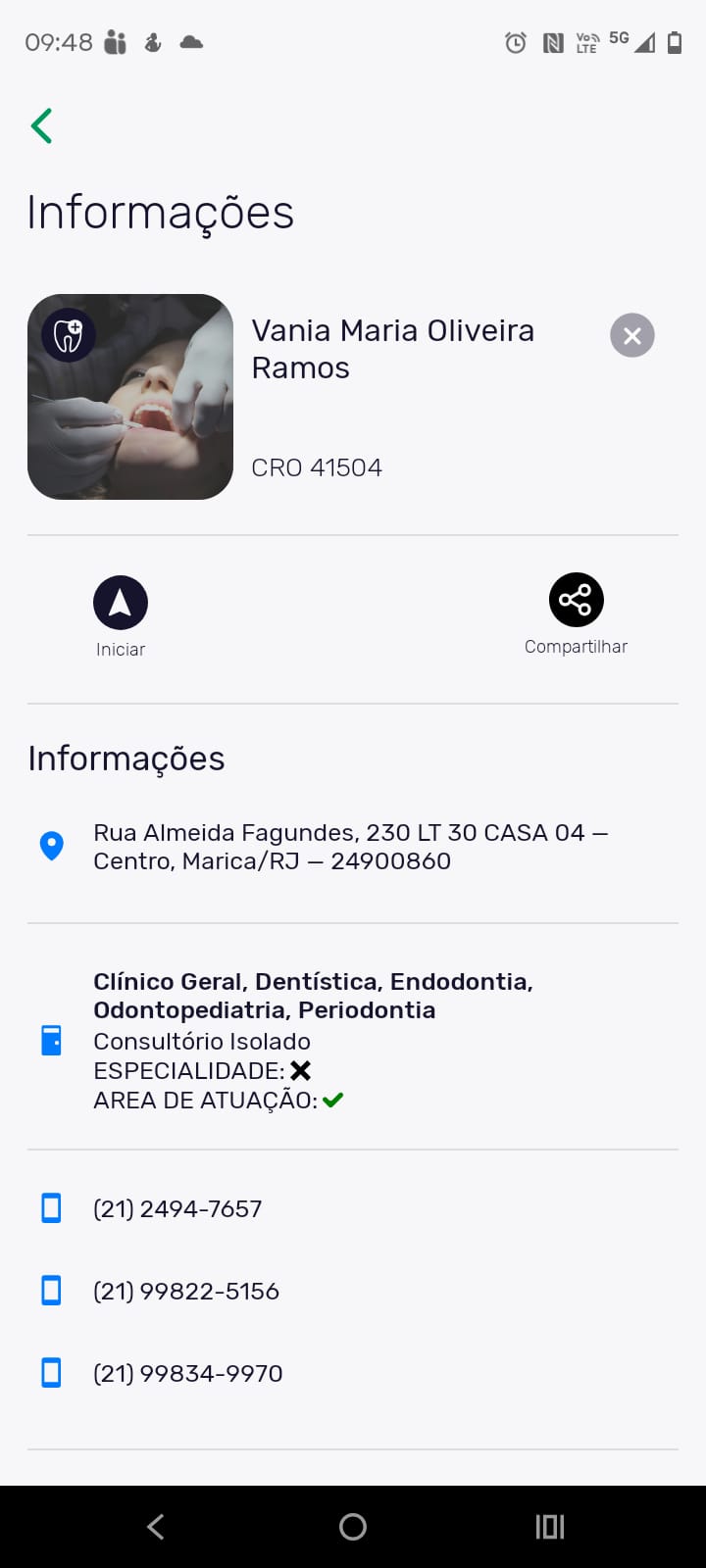
Task: Start navigation with Iniciar
Action: pos(121,603)
